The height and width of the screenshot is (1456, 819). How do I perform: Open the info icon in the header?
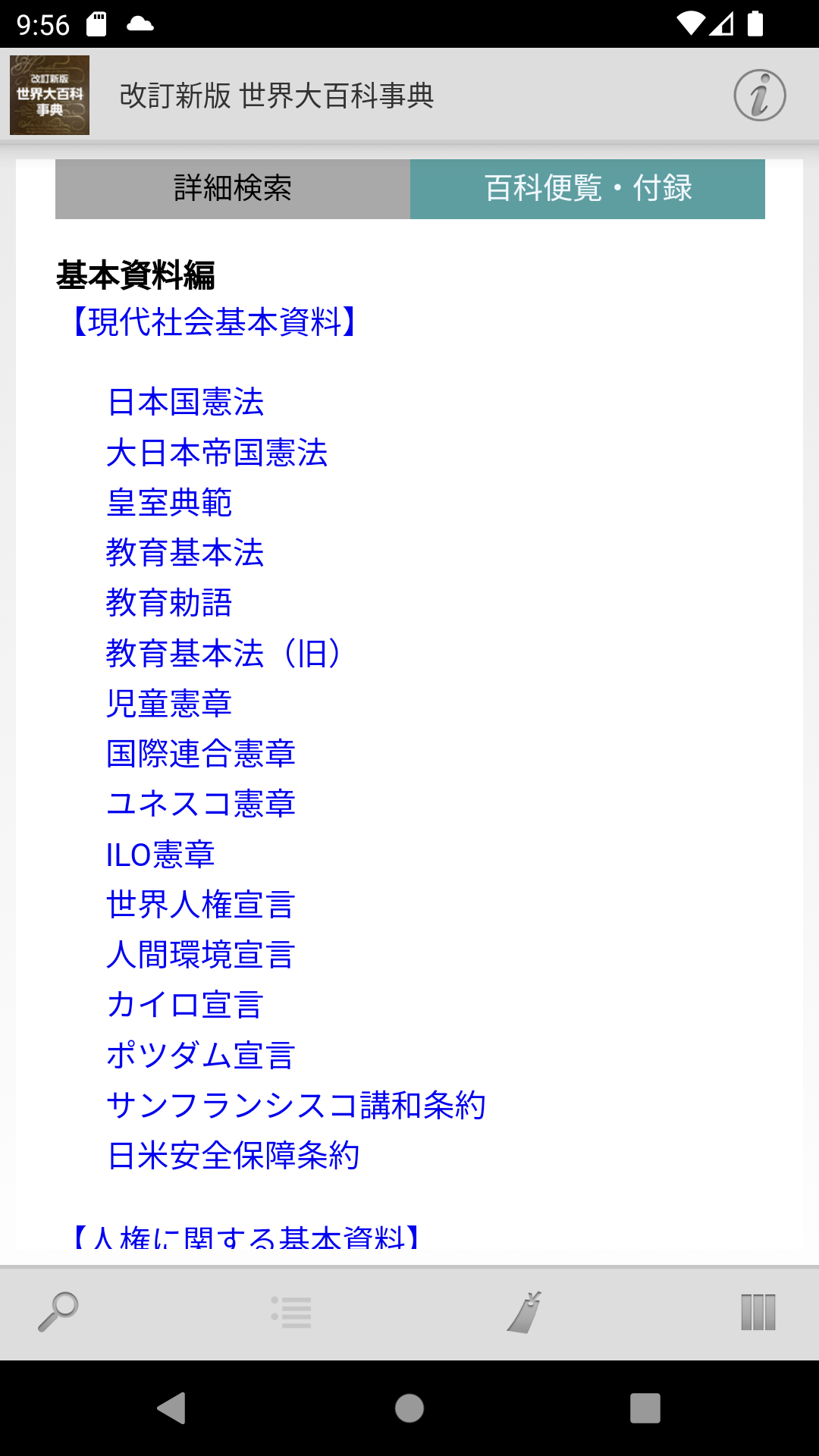[x=760, y=96]
